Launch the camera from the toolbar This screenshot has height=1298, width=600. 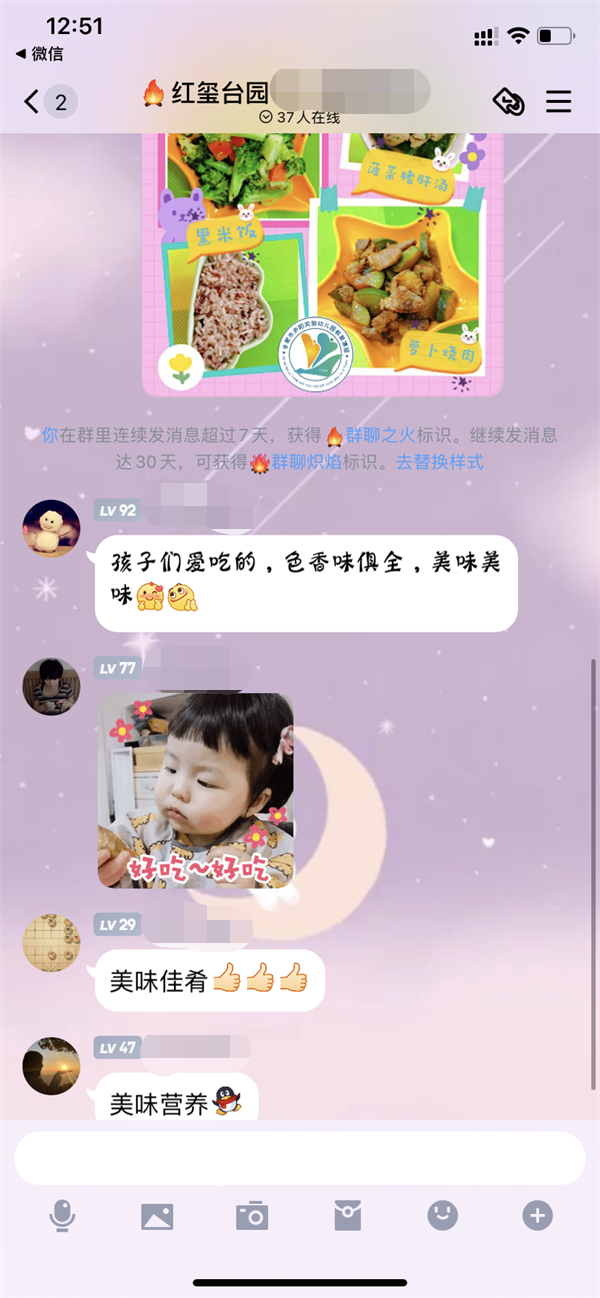[252, 1216]
